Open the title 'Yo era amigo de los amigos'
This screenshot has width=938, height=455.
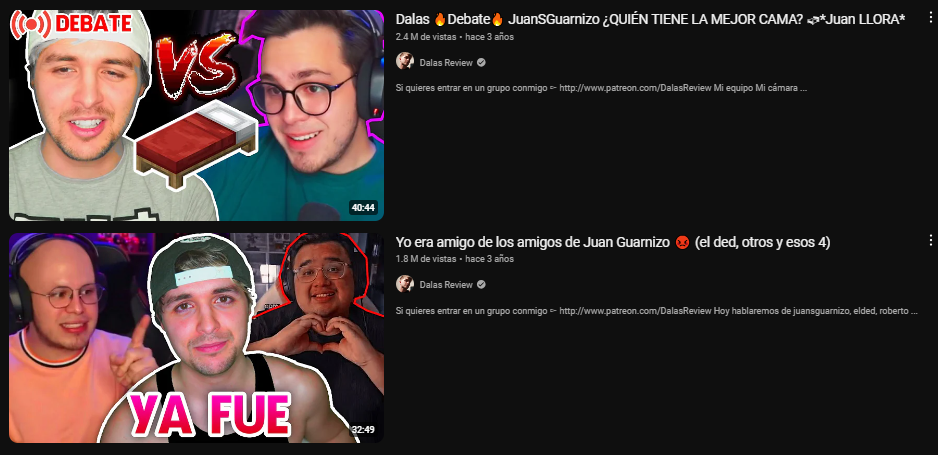tap(612, 242)
